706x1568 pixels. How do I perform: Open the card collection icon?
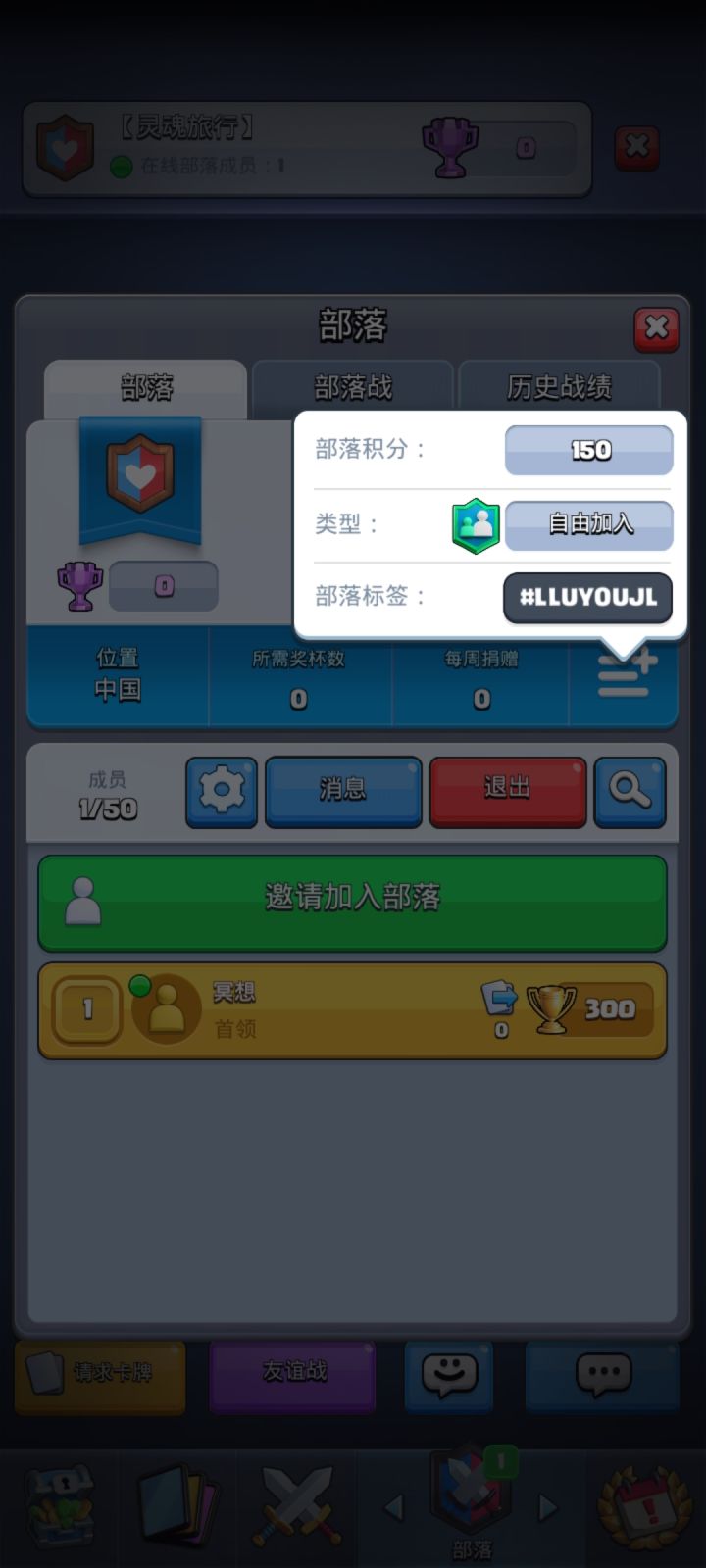177,1506
